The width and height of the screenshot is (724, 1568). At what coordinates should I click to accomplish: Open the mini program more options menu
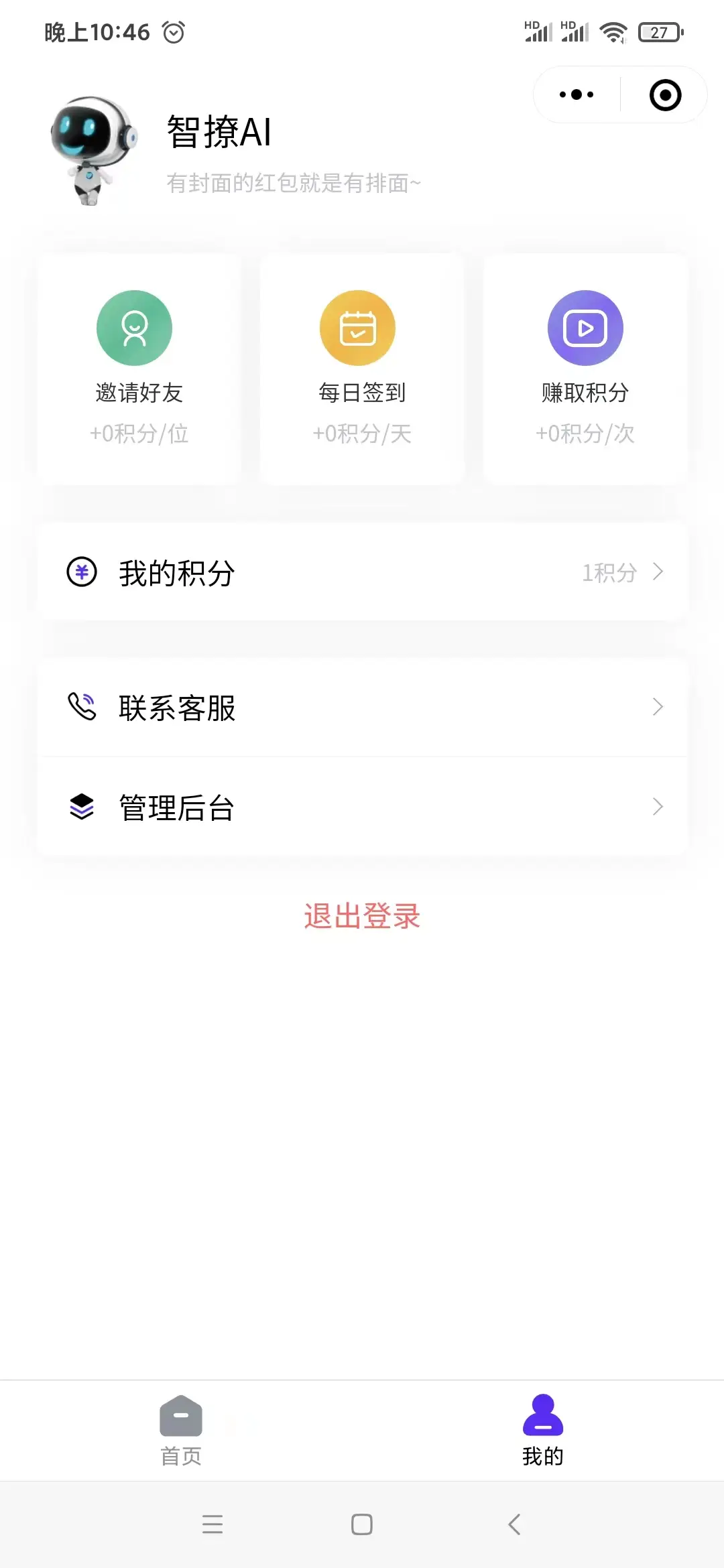577,94
